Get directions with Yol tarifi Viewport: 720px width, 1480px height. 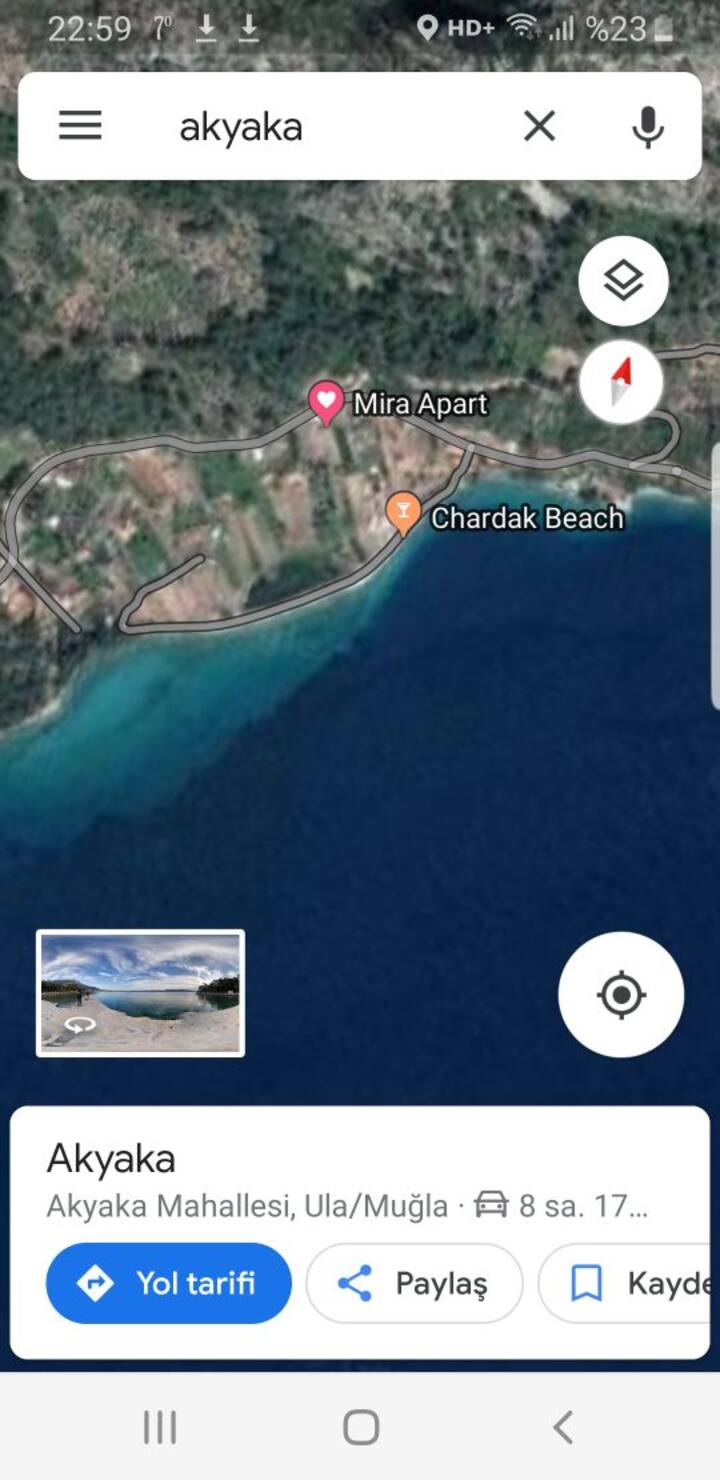point(169,1283)
